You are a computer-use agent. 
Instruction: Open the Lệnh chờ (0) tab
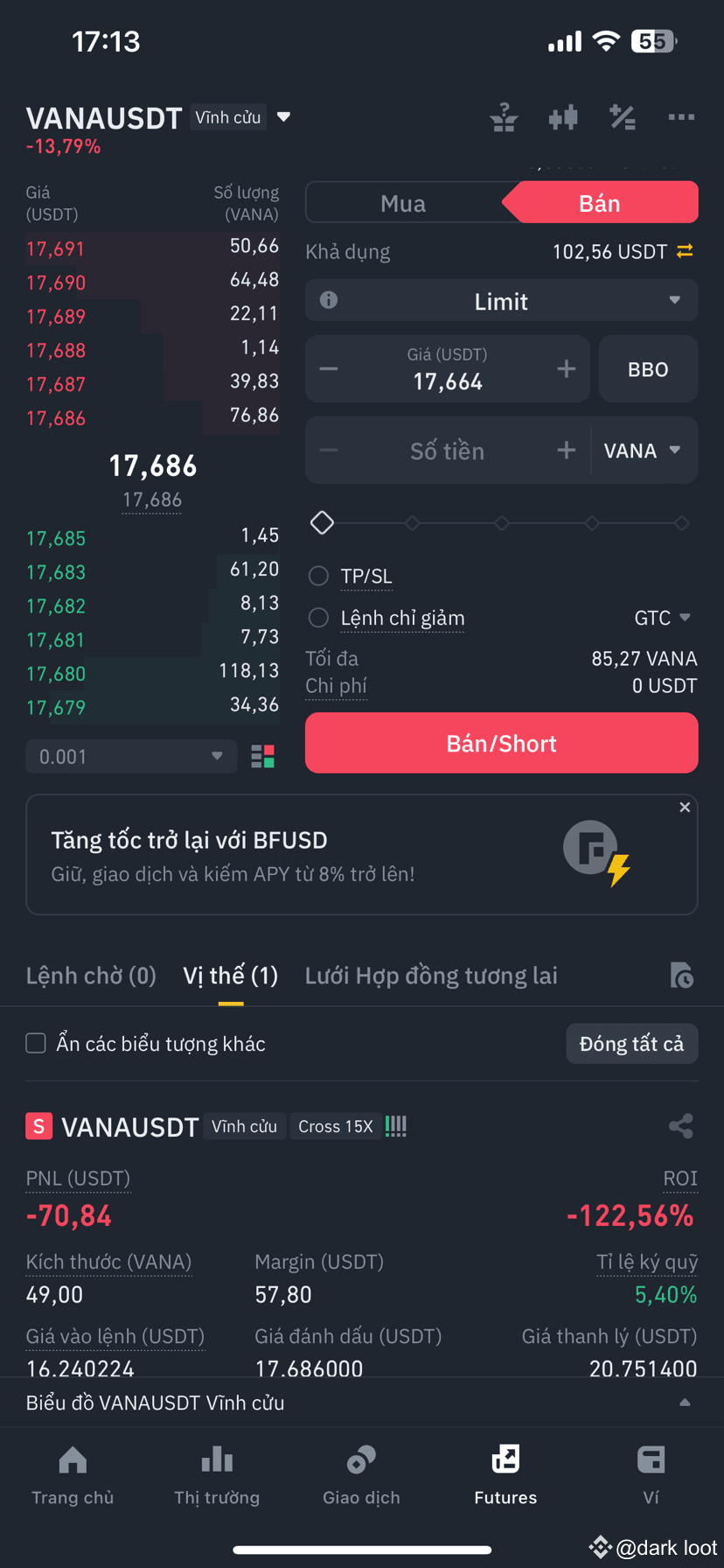click(90, 975)
